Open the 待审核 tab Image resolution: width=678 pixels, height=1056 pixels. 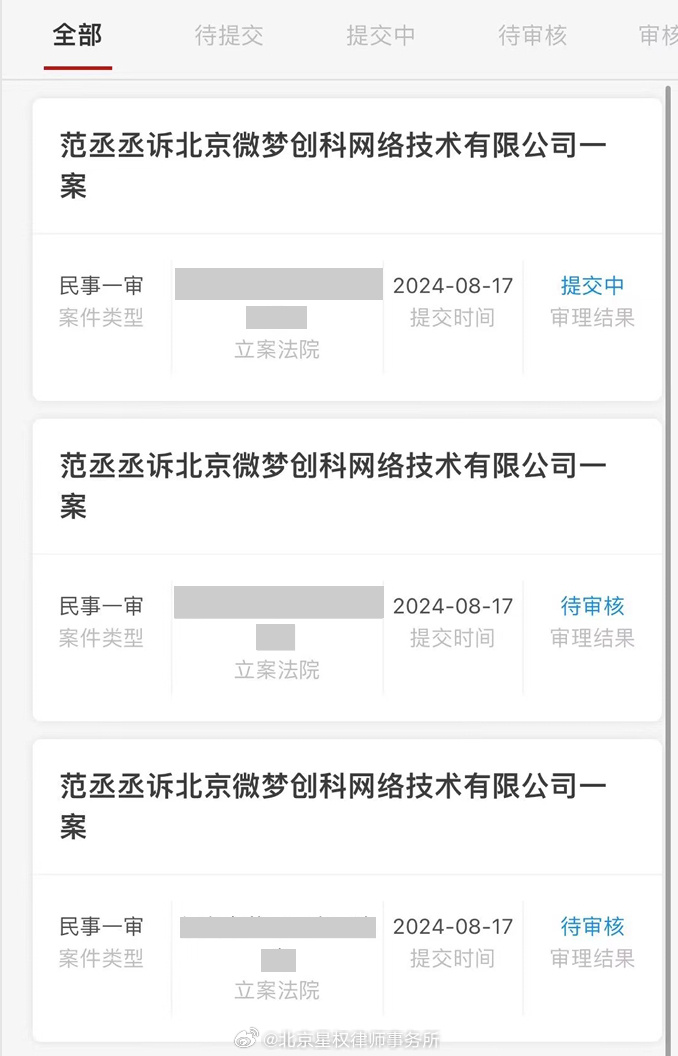pos(532,36)
